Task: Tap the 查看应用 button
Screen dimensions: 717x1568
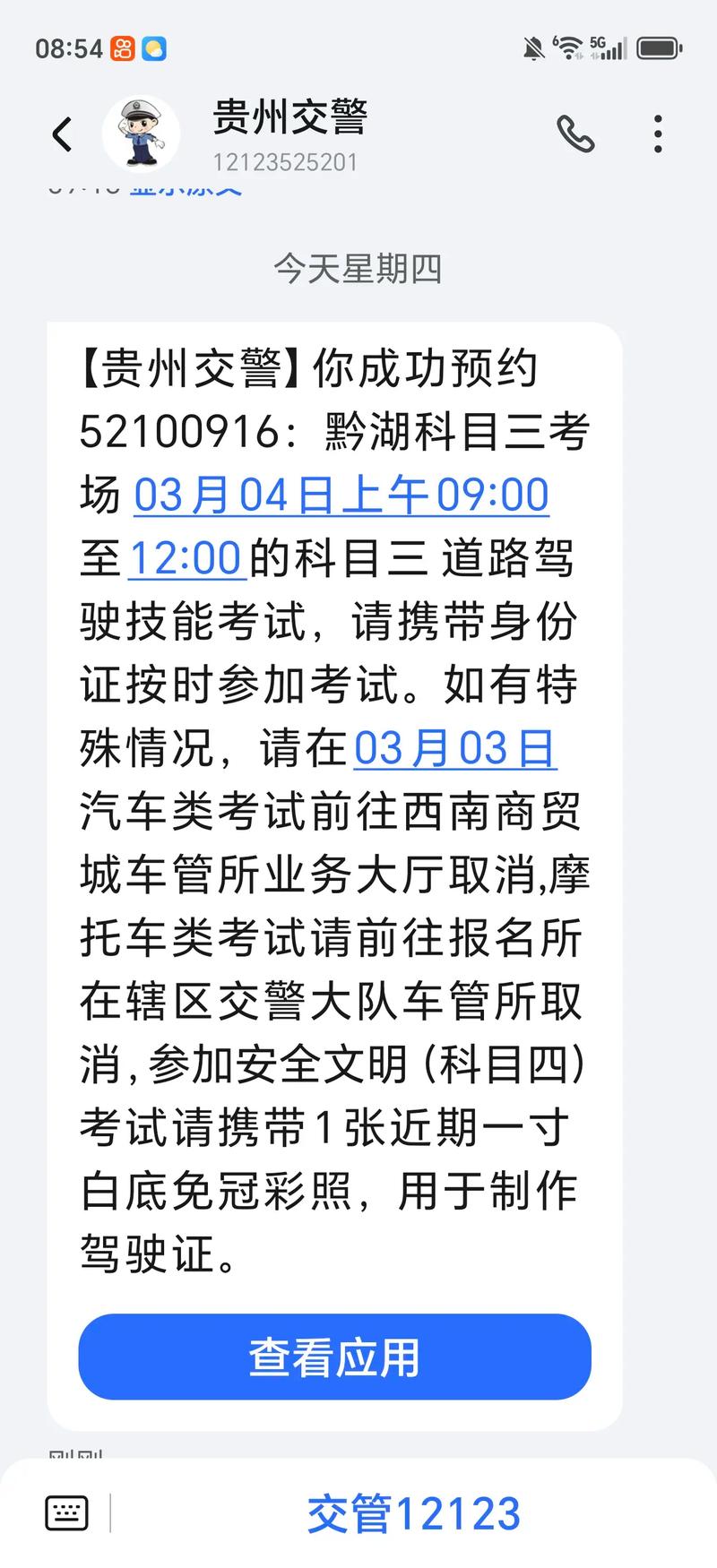Action: point(334,1357)
